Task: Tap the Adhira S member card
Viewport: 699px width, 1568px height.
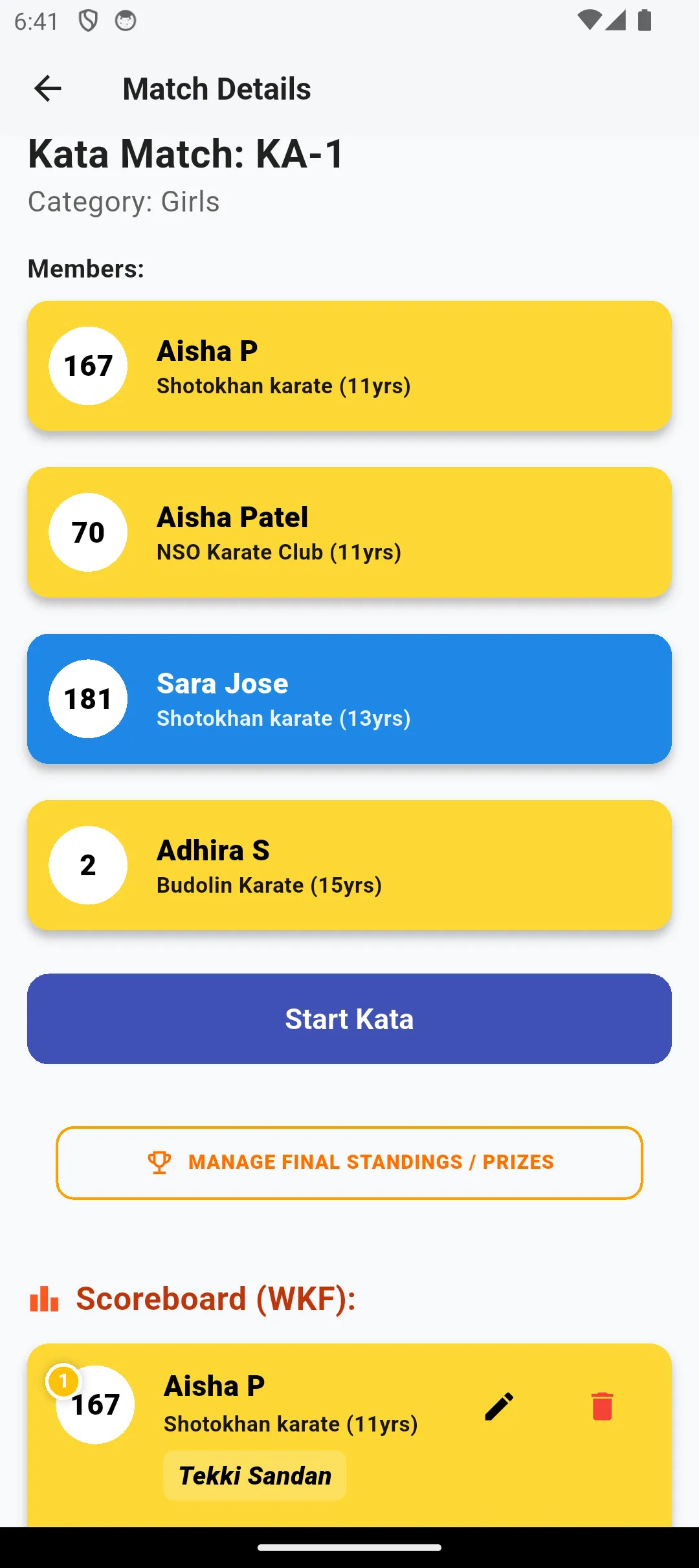Action: [349, 865]
